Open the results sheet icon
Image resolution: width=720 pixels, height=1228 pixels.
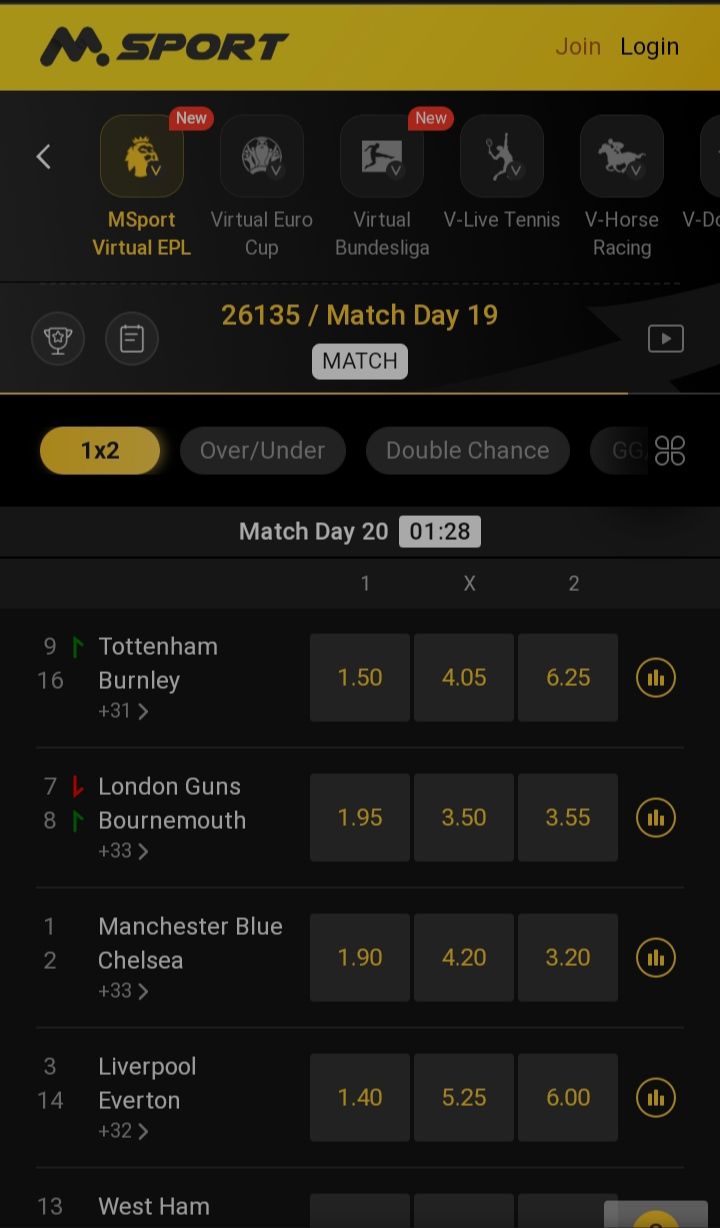132,339
